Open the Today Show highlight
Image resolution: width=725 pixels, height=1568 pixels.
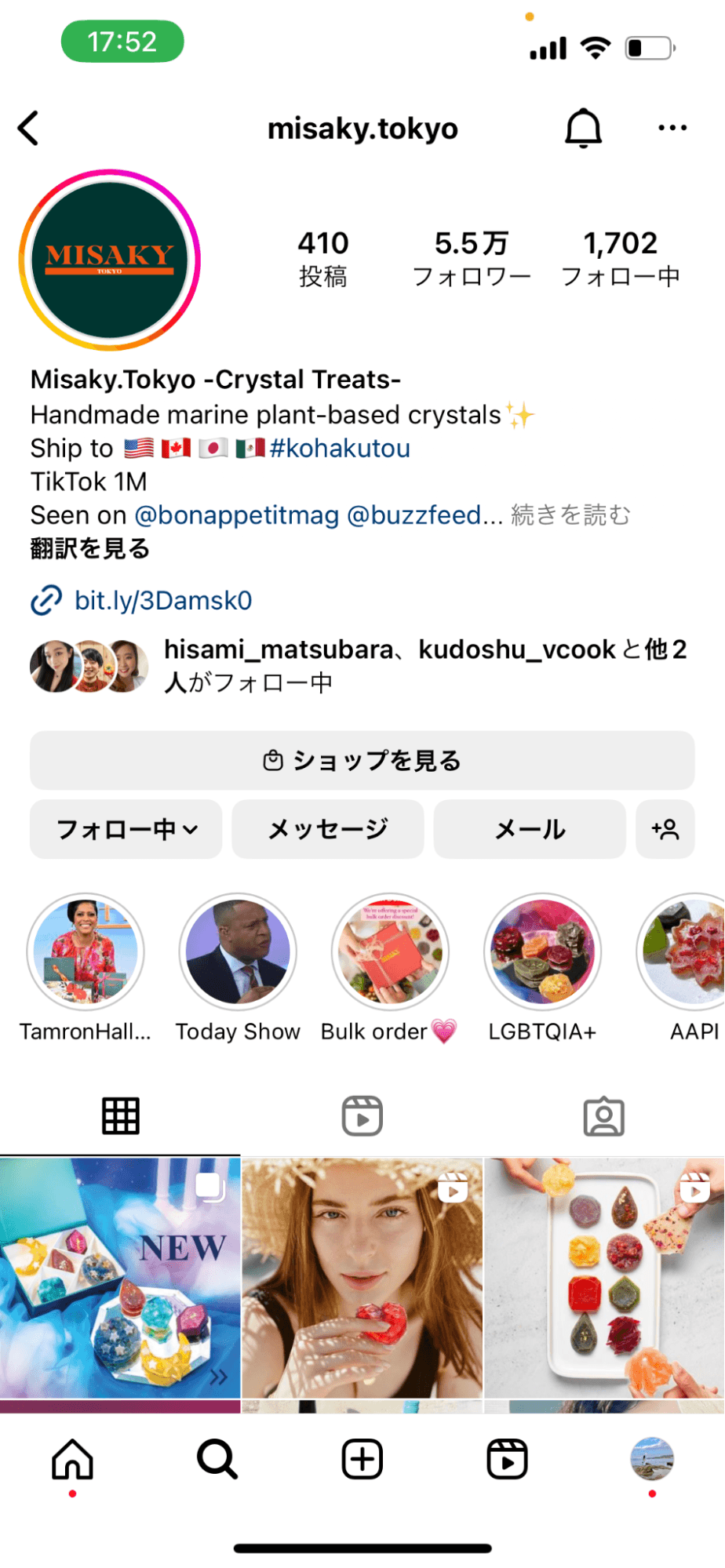click(238, 951)
